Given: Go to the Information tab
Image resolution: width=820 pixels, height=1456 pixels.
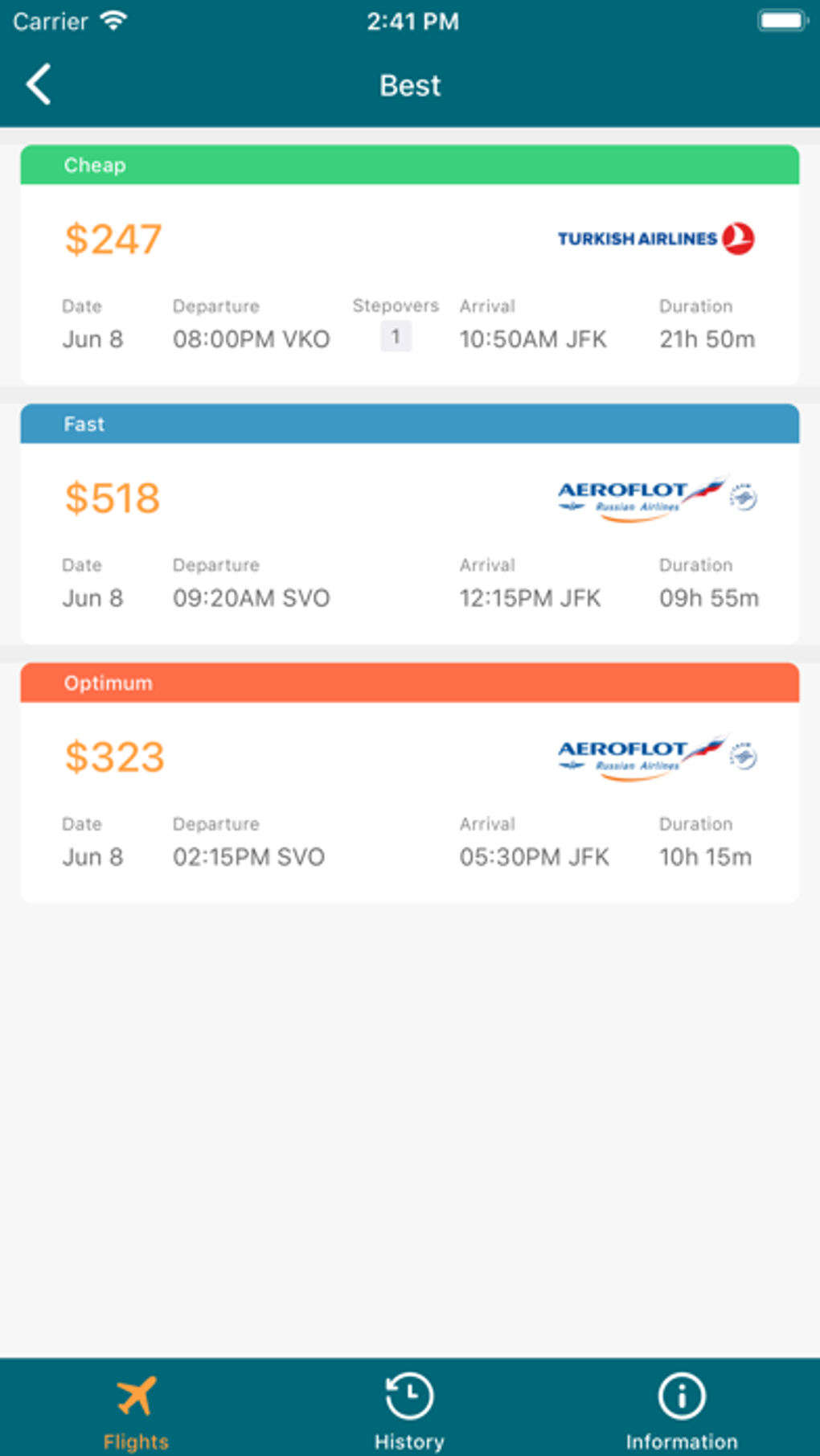Looking at the screenshot, I should (x=682, y=1411).
